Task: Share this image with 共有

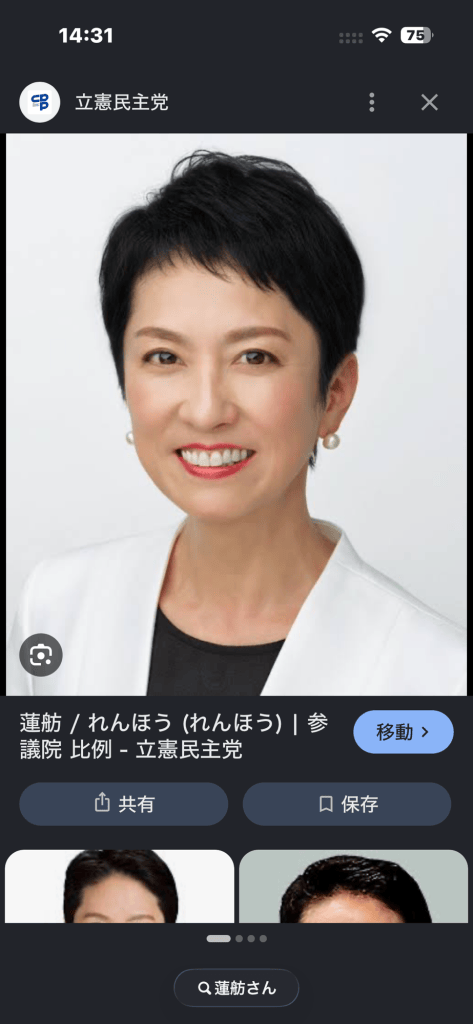Action: click(x=123, y=804)
